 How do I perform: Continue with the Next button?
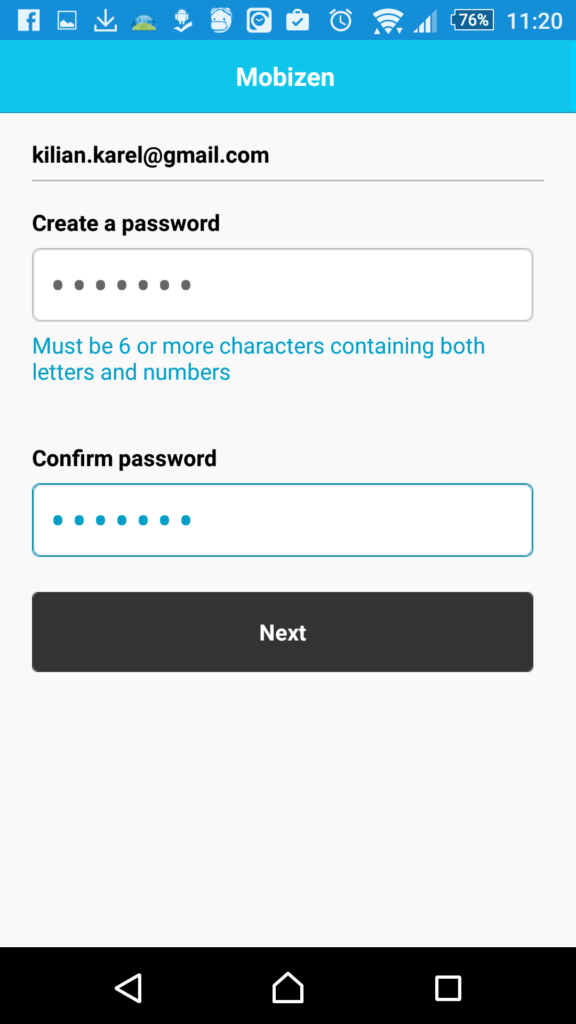tap(282, 632)
